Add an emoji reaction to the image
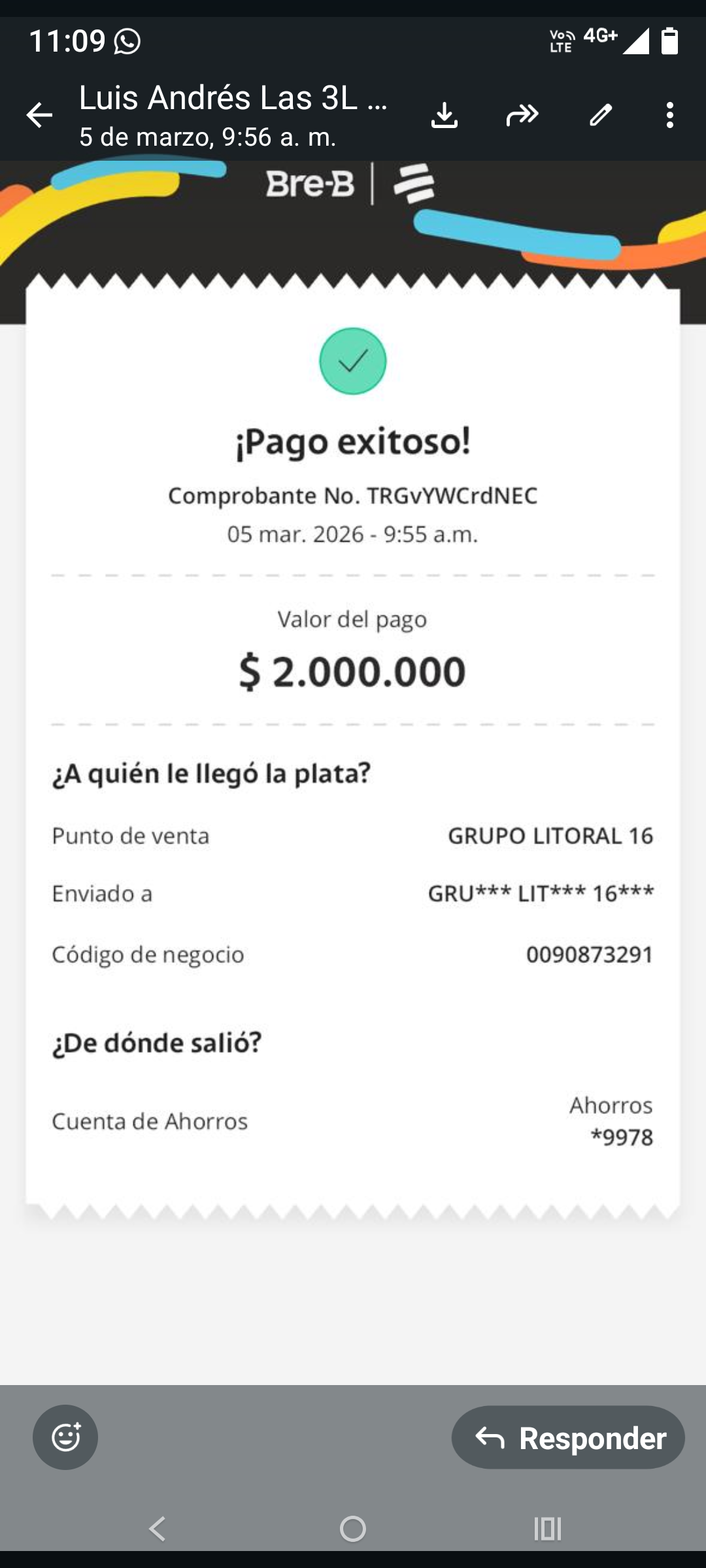The width and height of the screenshot is (706, 1568). (x=65, y=1437)
